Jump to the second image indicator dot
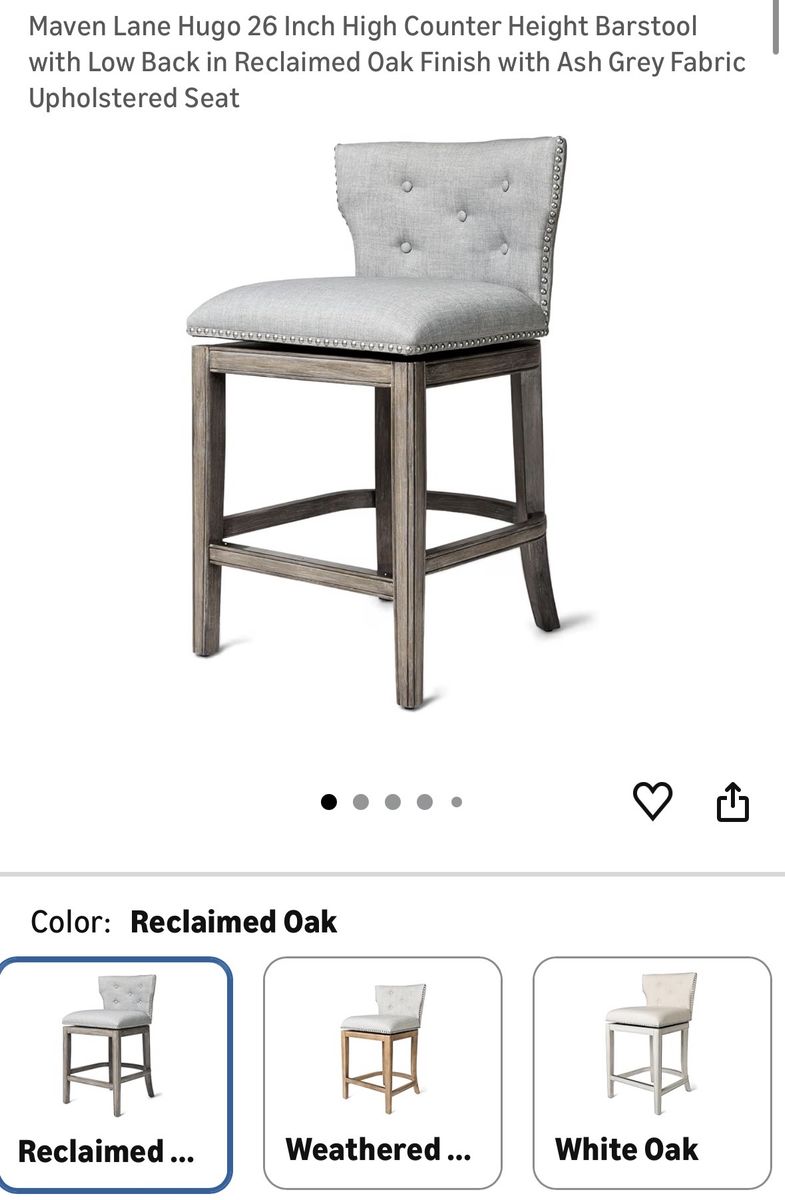785x1200 pixels. coord(361,802)
